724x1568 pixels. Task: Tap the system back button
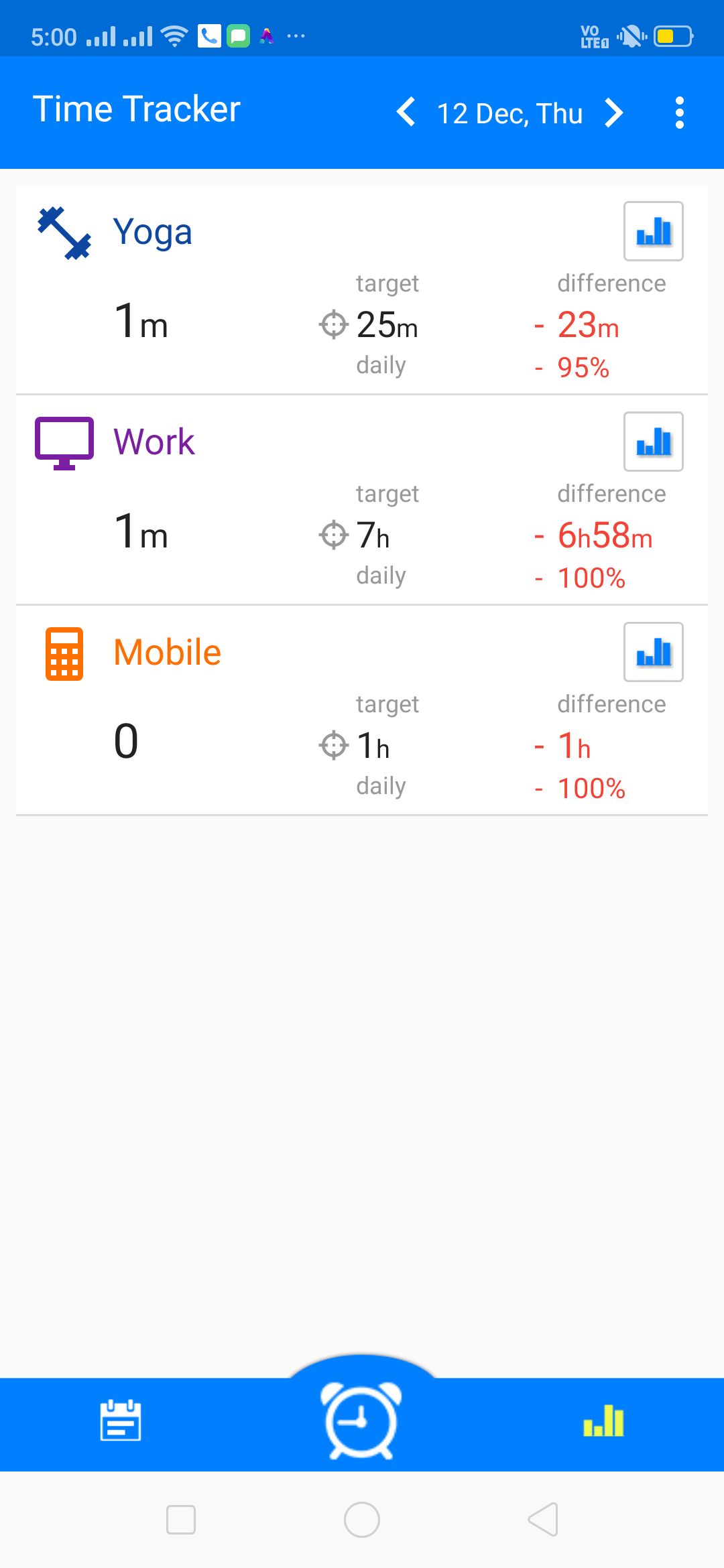(x=543, y=1519)
